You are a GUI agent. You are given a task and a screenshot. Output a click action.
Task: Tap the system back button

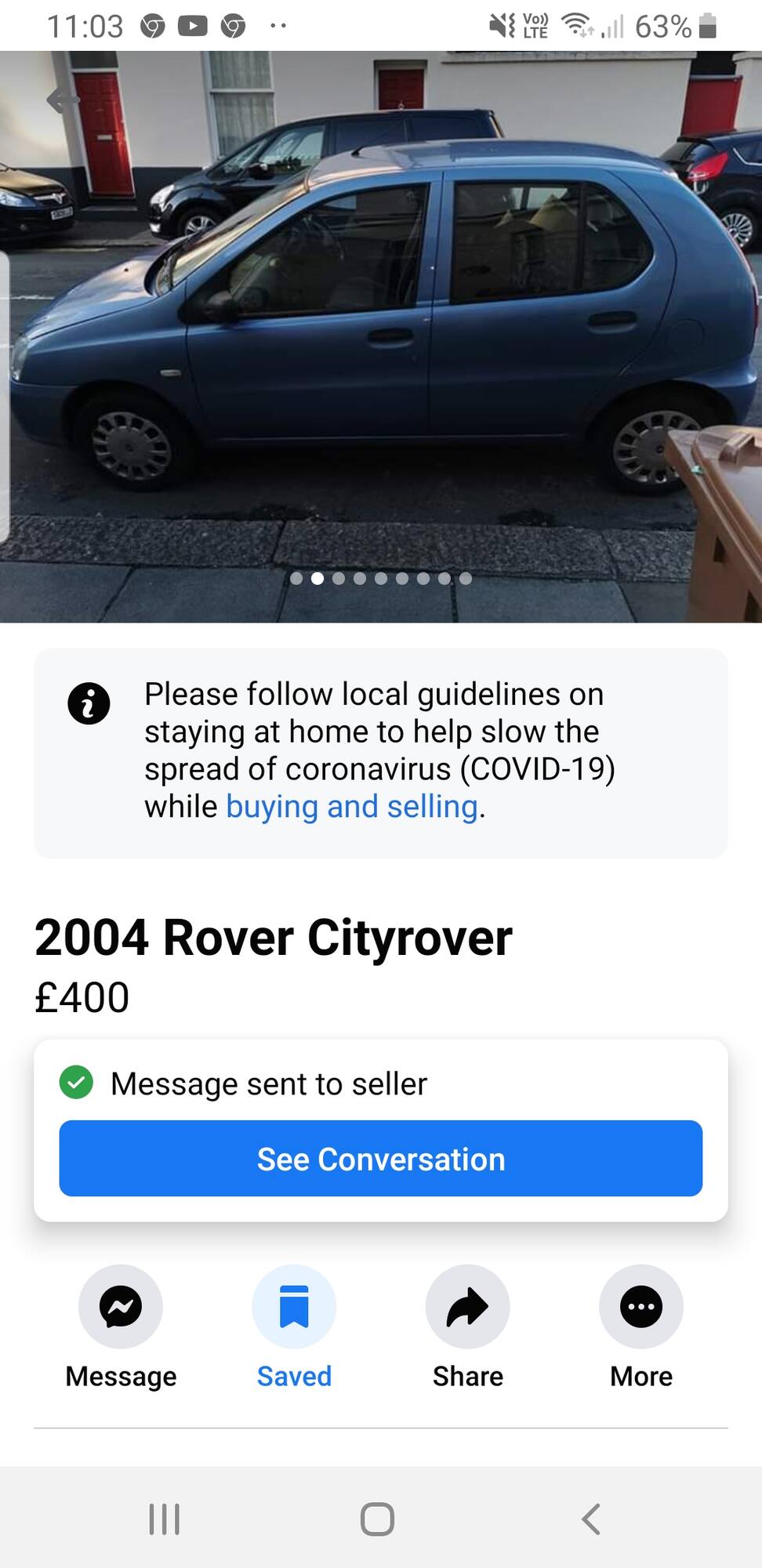591,1519
